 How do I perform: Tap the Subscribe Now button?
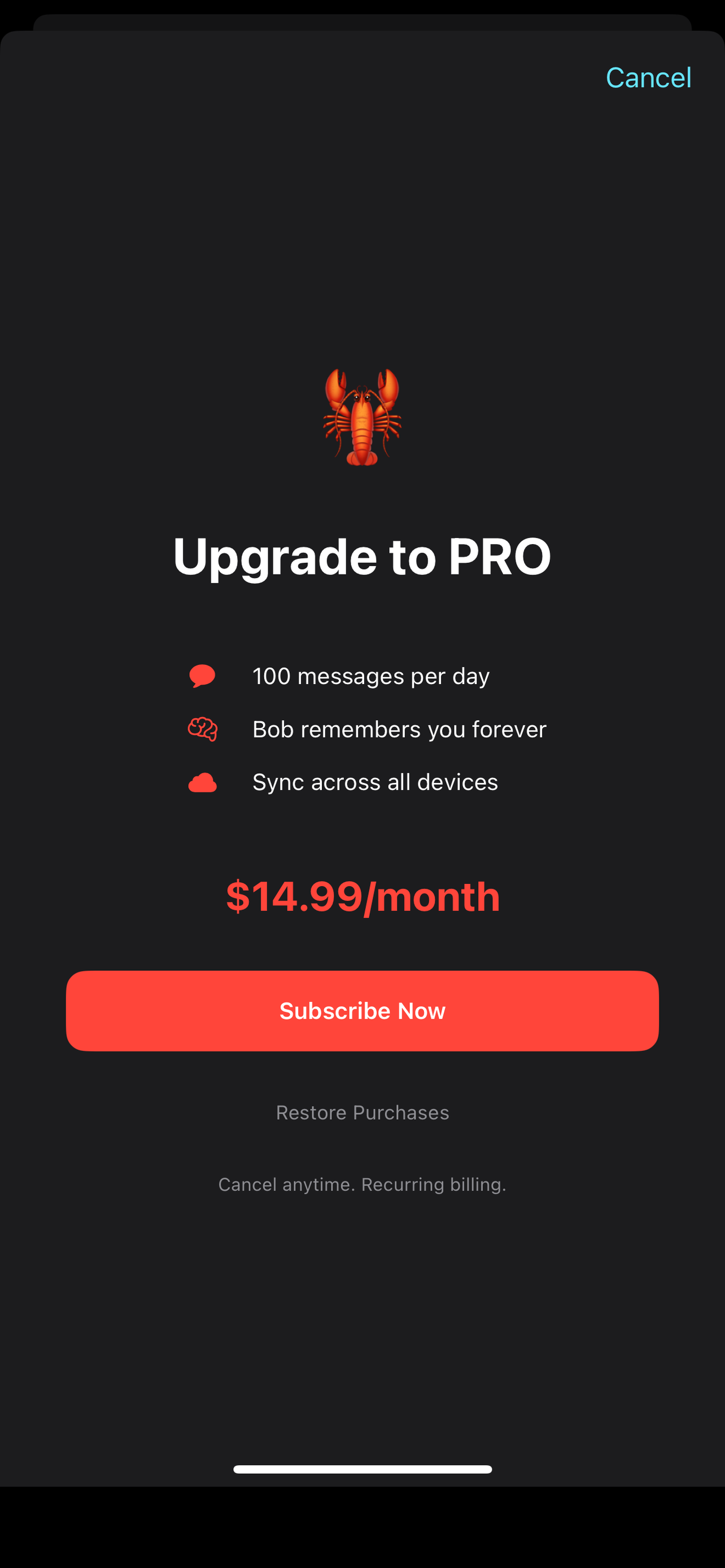[362, 1010]
